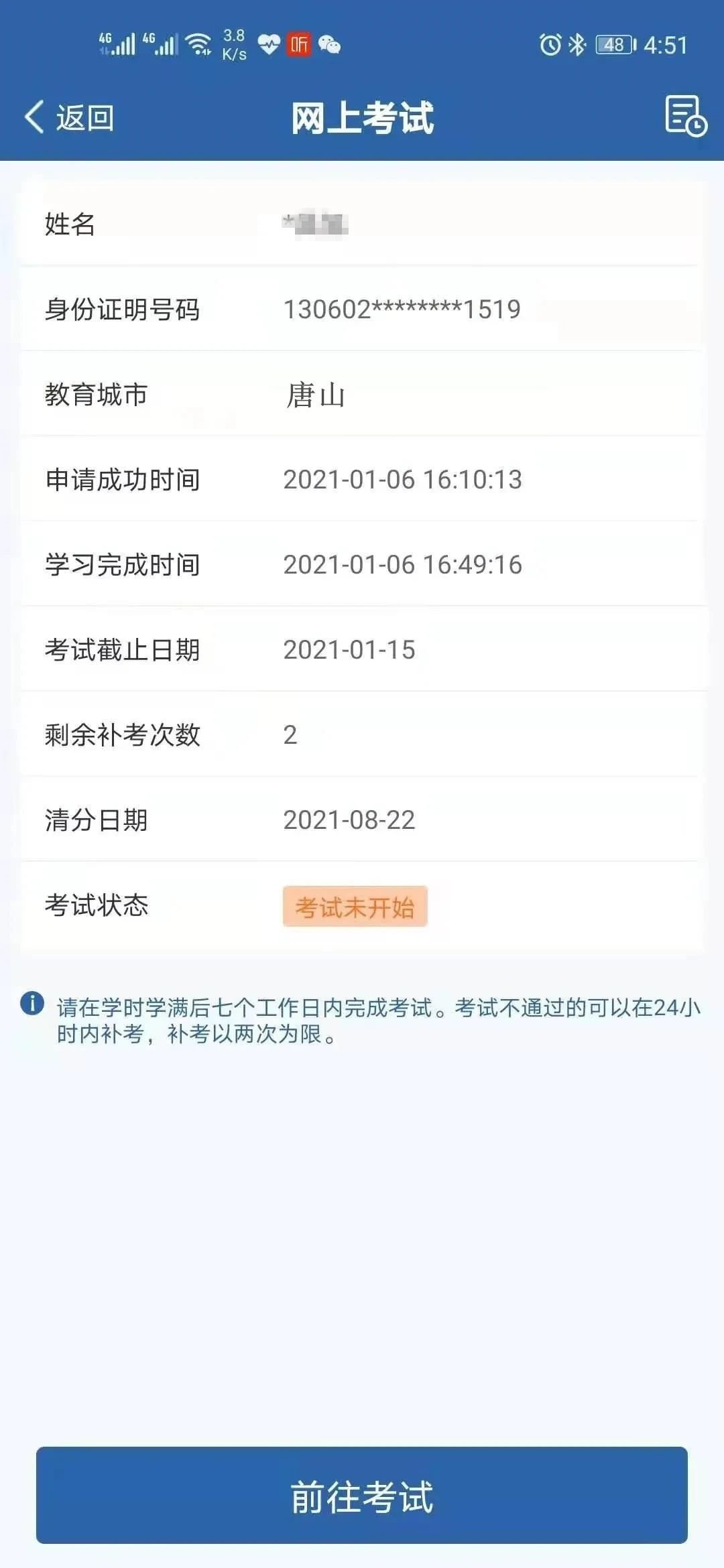Go back using the 返回 button
The height and width of the screenshot is (1568, 724).
tap(70, 118)
